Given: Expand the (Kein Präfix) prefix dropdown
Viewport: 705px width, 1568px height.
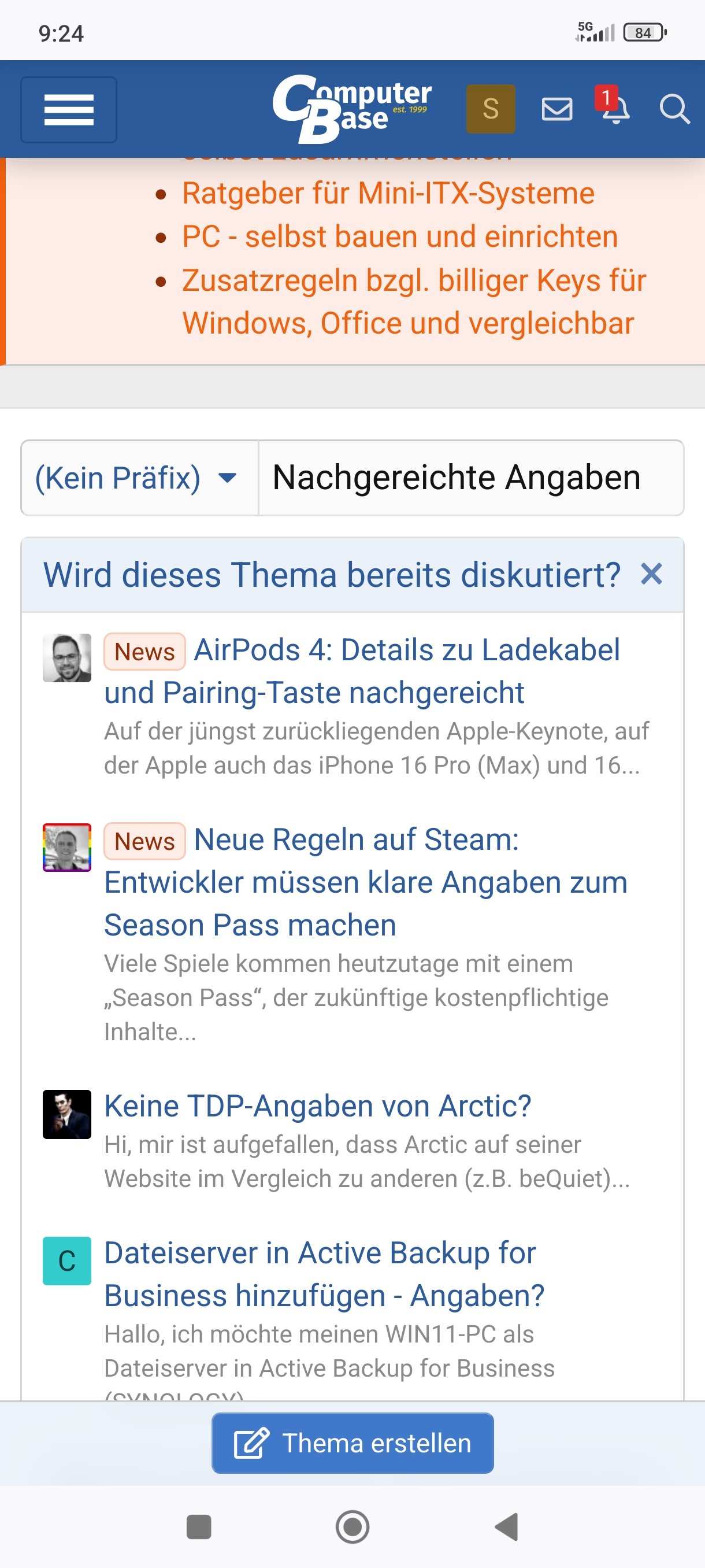Looking at the screenshot, I should point(139,478).
